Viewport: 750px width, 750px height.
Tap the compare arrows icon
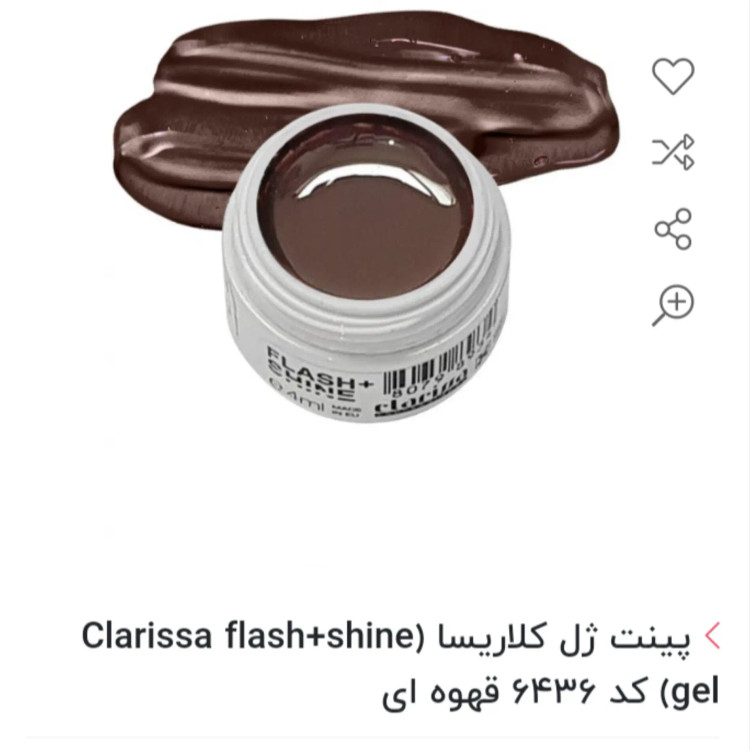(x=673, y=152)
